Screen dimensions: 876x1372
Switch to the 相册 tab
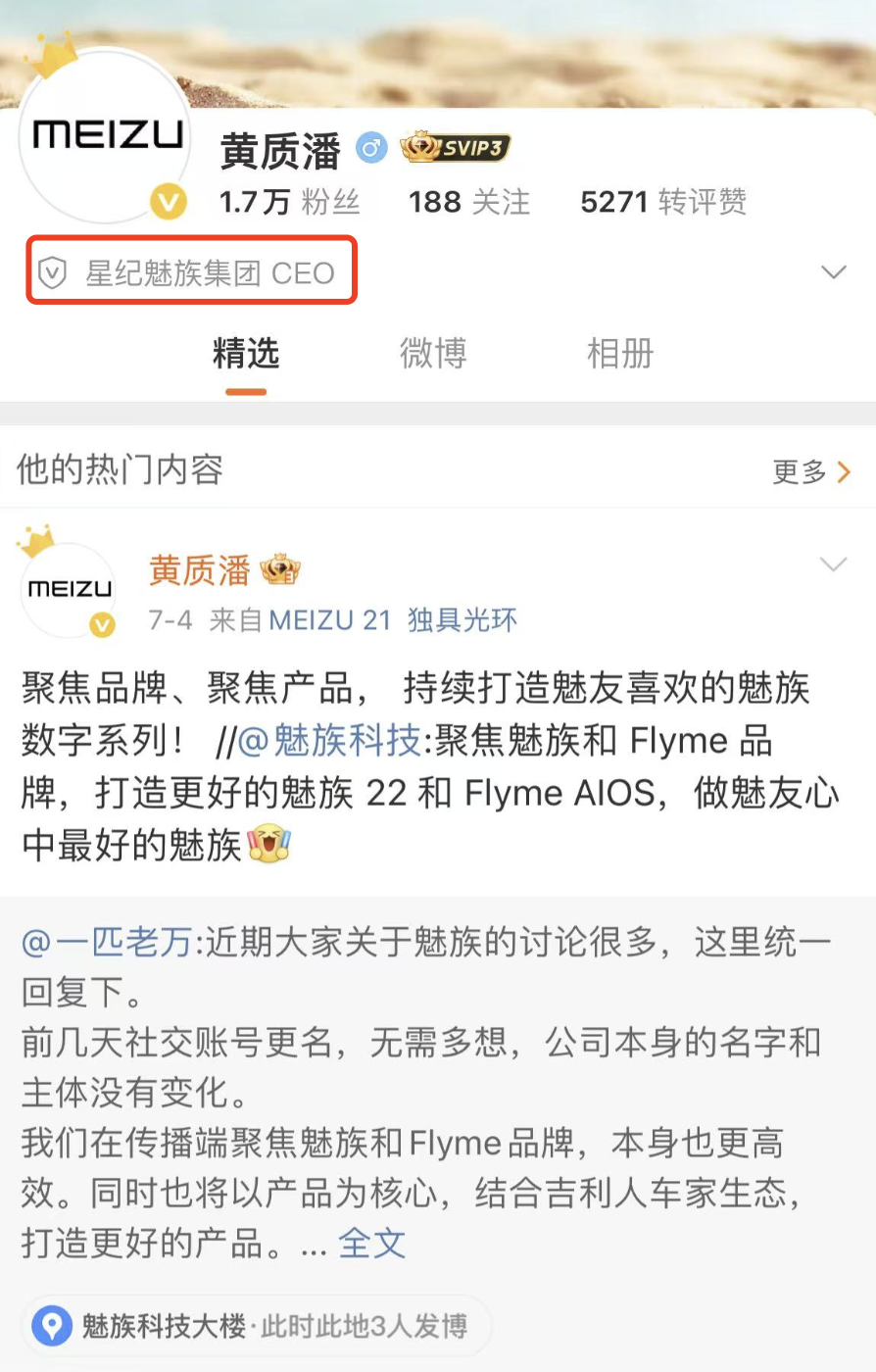(x=619, y=354)
